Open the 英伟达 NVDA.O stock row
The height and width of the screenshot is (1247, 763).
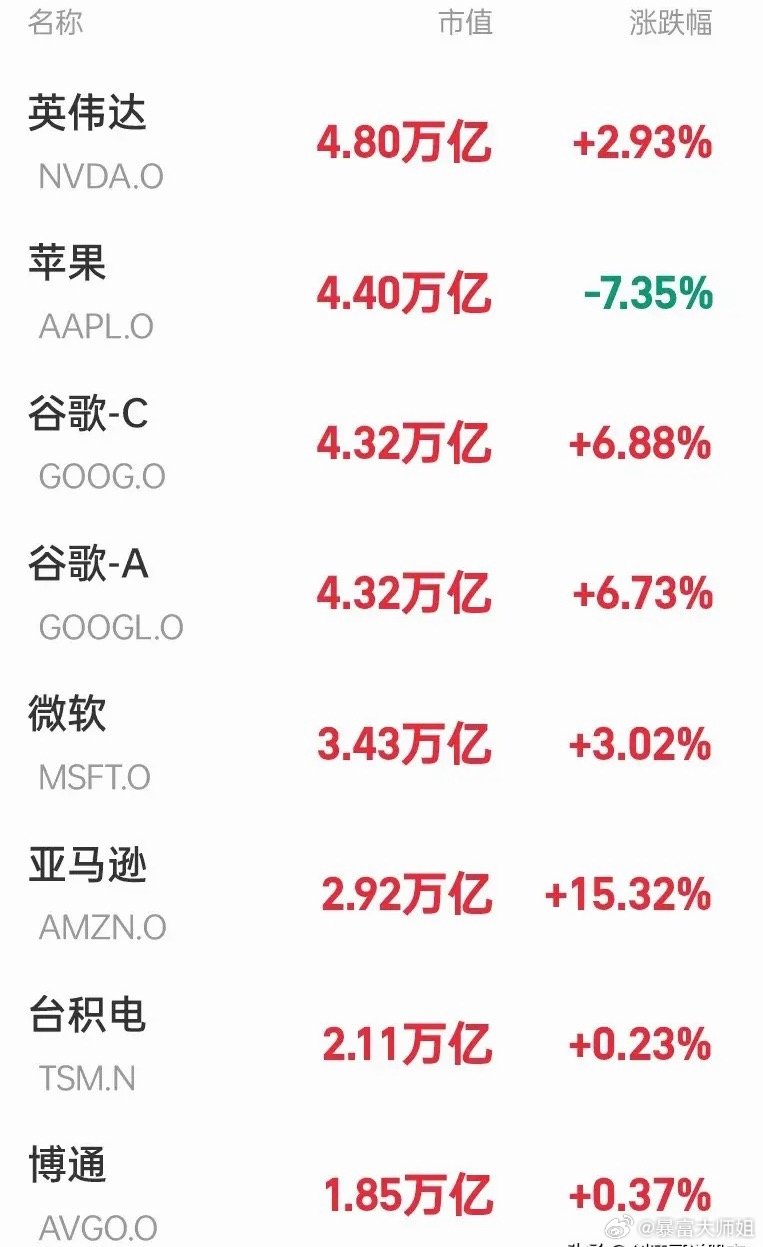click(381, 144)
